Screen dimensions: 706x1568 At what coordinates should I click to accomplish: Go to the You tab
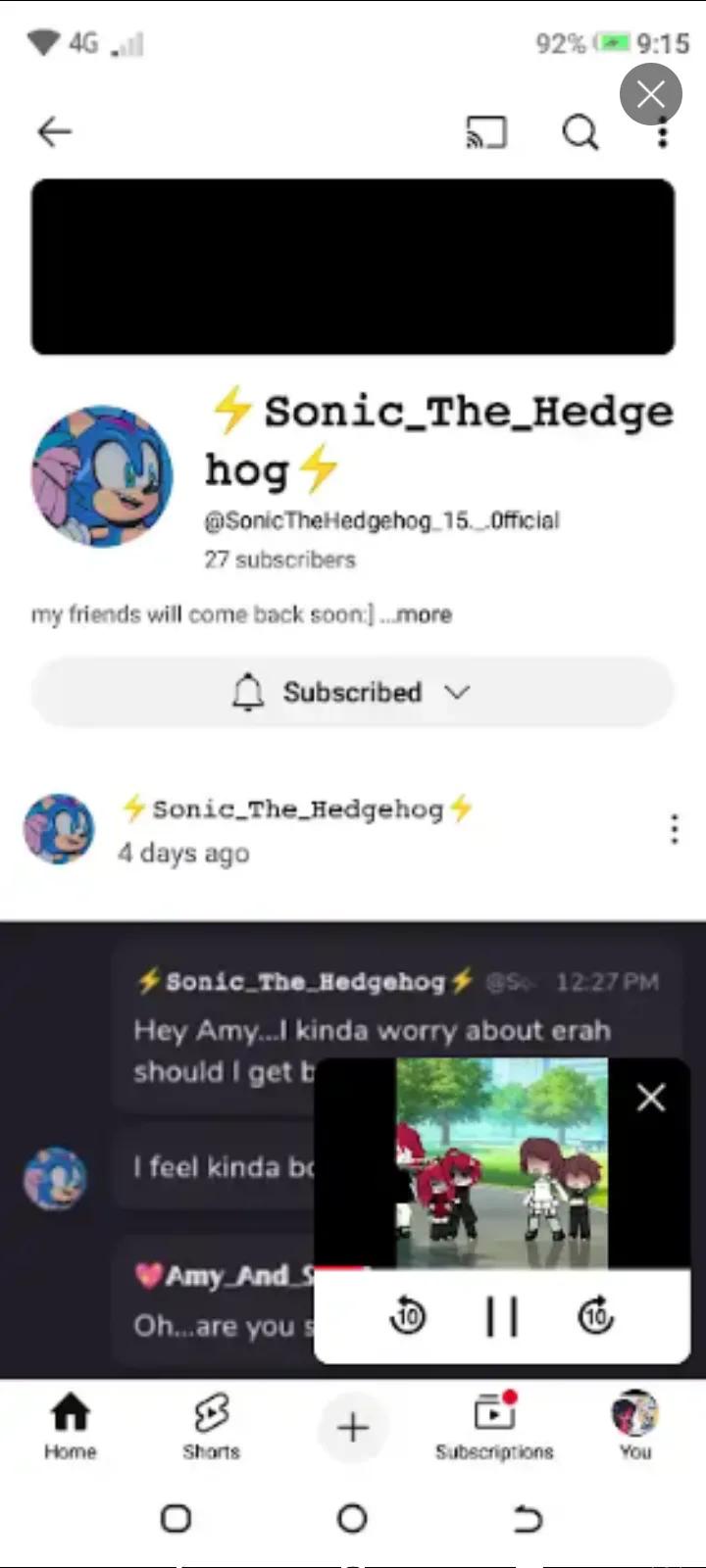635,1426
